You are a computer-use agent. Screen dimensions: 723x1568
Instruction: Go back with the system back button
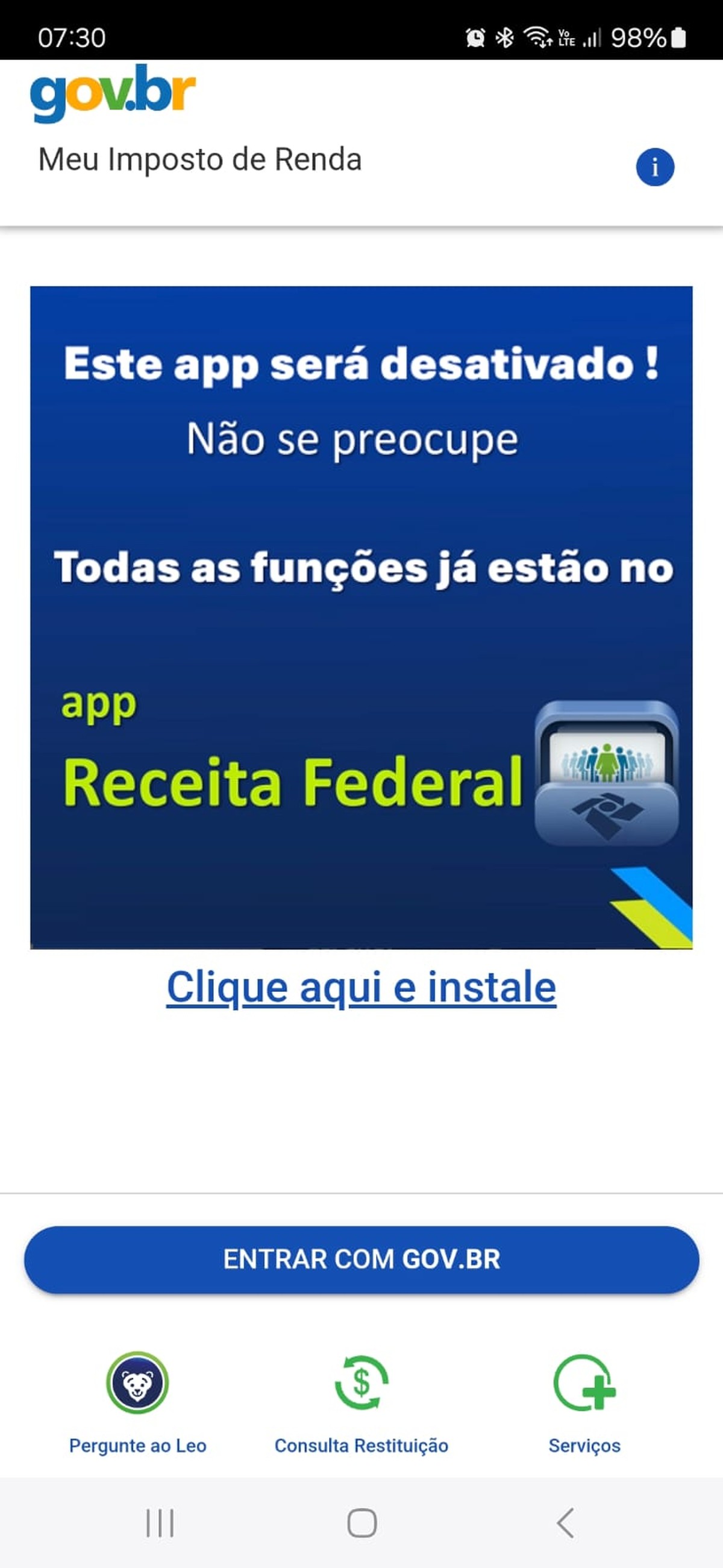565,1523
